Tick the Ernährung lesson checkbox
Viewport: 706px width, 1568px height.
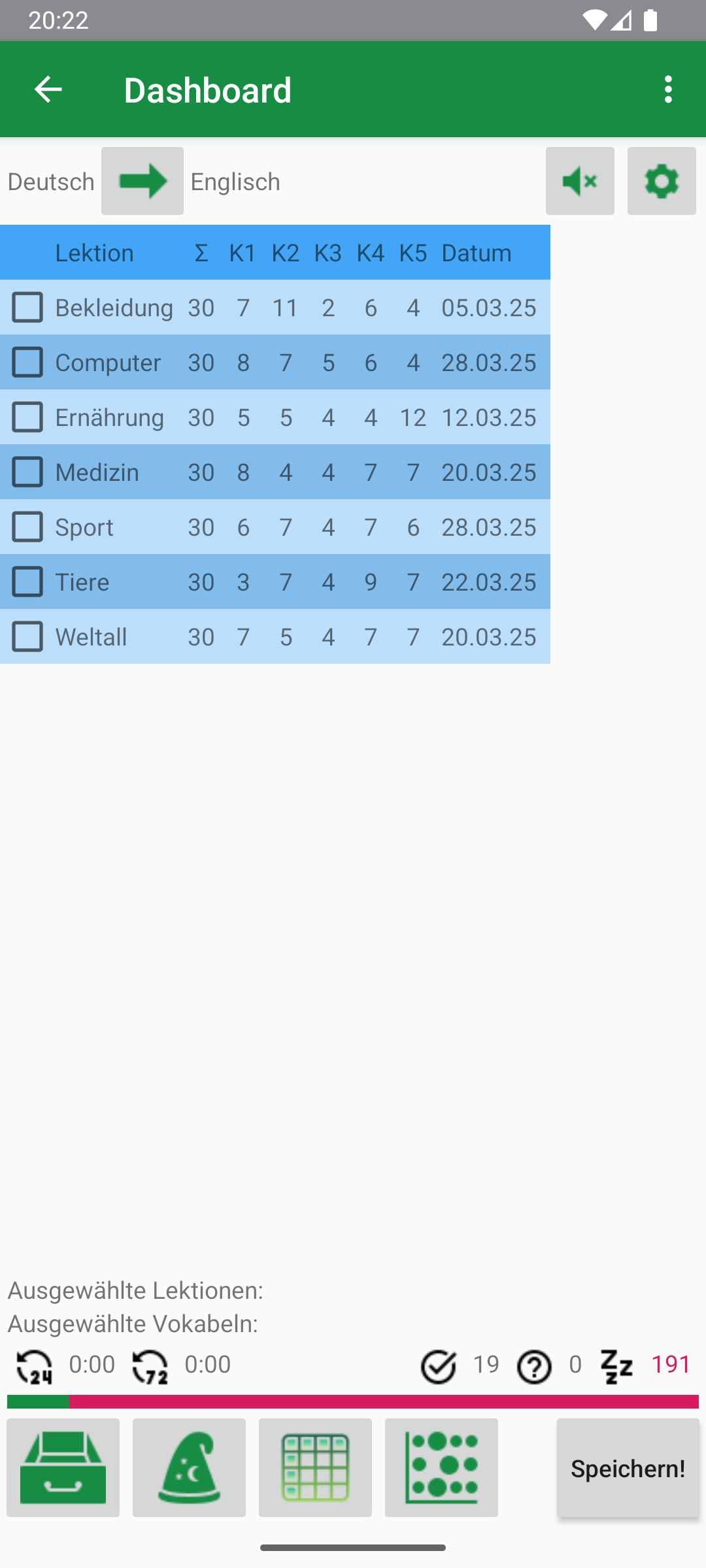(27, 417)
